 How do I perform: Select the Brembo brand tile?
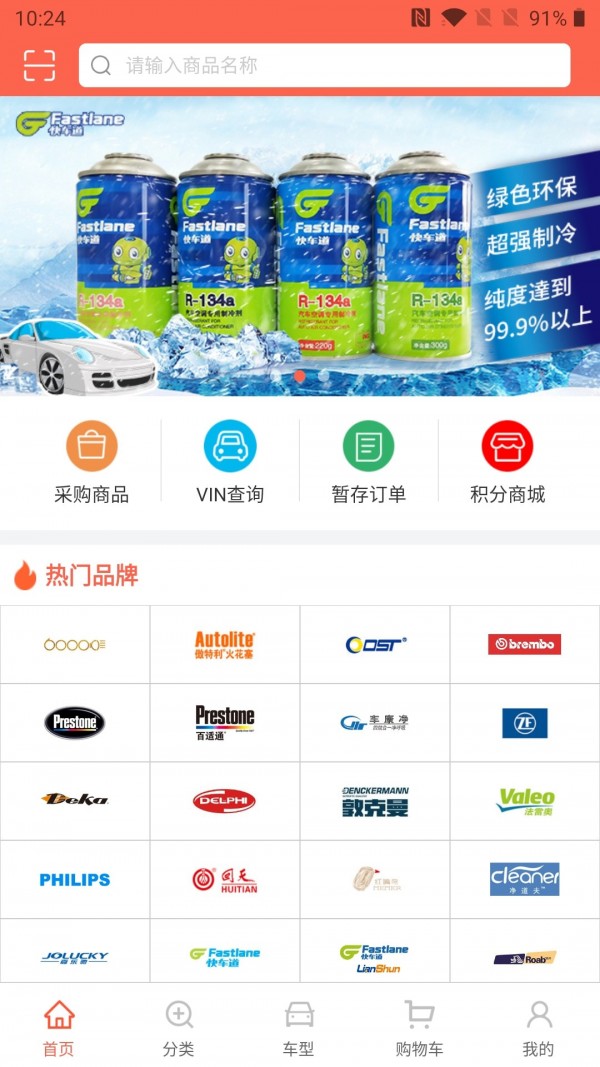[525, 644]
